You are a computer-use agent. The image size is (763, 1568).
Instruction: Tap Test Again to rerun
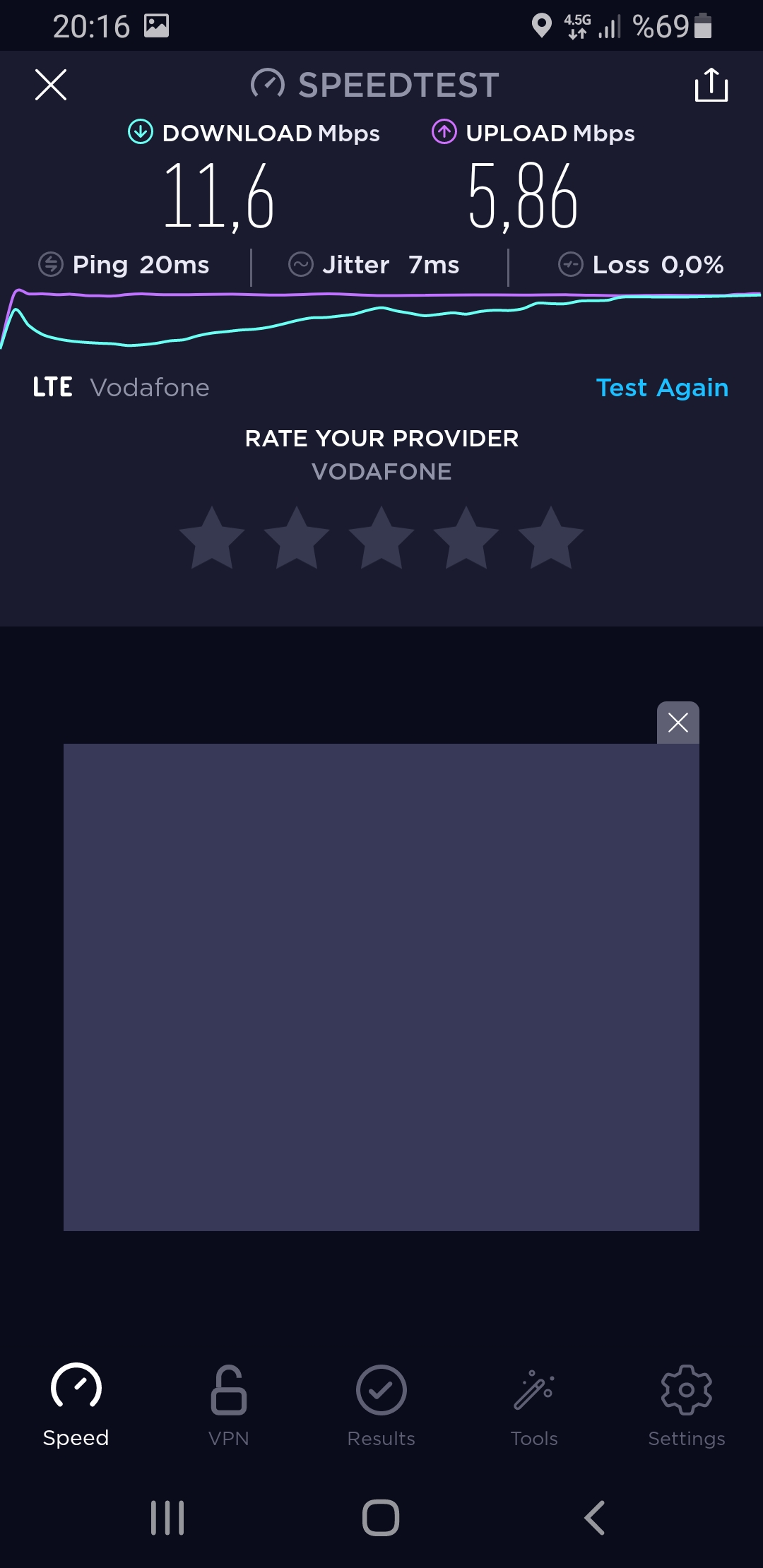[662, 388]
